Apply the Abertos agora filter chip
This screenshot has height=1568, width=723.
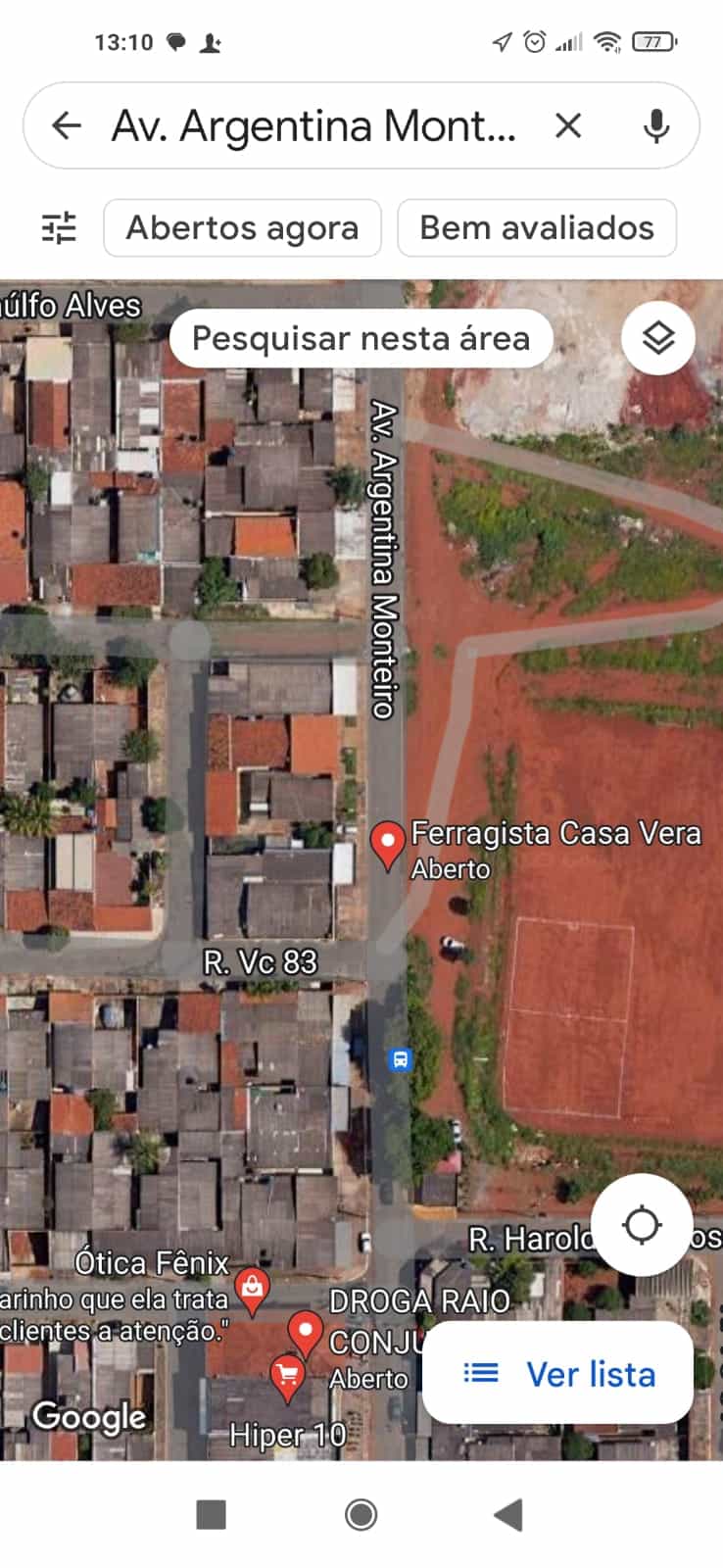coord(242,227)
